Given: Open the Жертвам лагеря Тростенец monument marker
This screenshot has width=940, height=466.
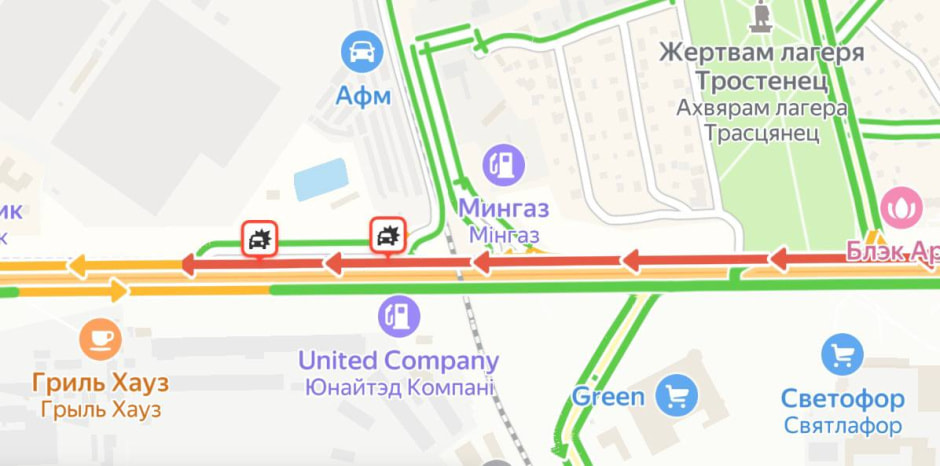Looking at the screenshot, I should tap(762, 15).
